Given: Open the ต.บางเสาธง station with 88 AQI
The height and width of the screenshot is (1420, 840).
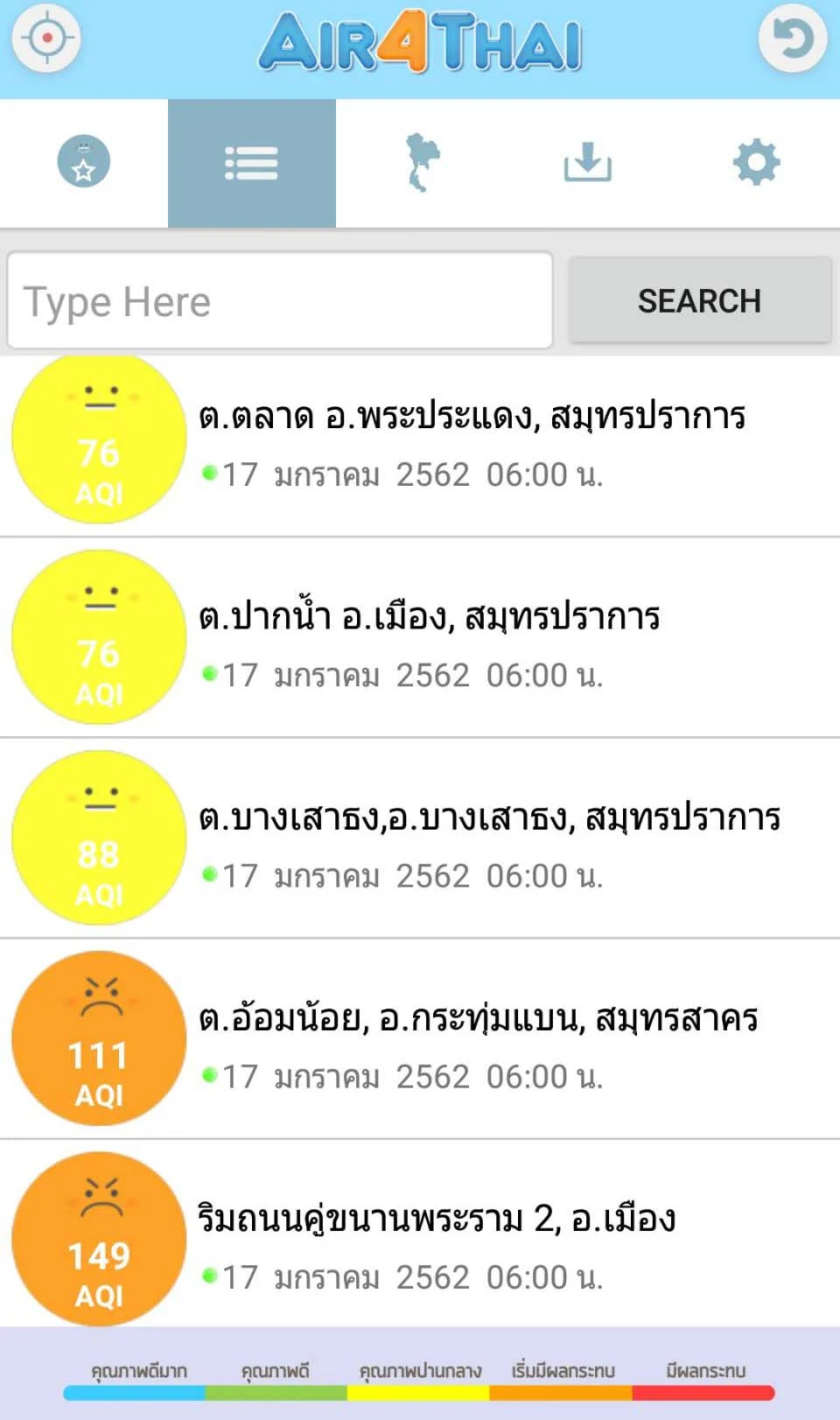Looking at the screenshot, I should pyautogui.click(x=420, y=838).
